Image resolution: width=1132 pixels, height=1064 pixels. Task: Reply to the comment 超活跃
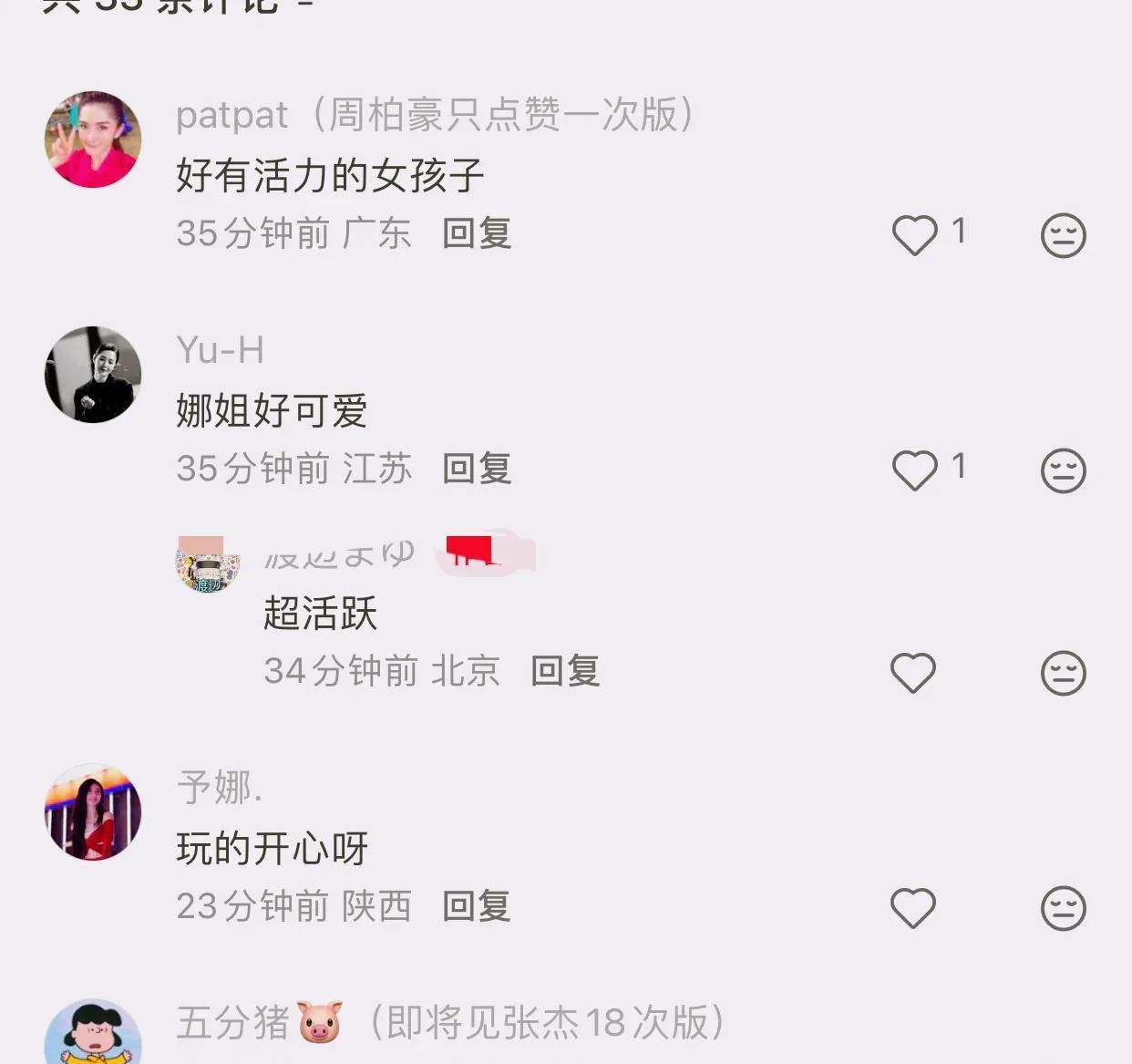tap(565, 671)
